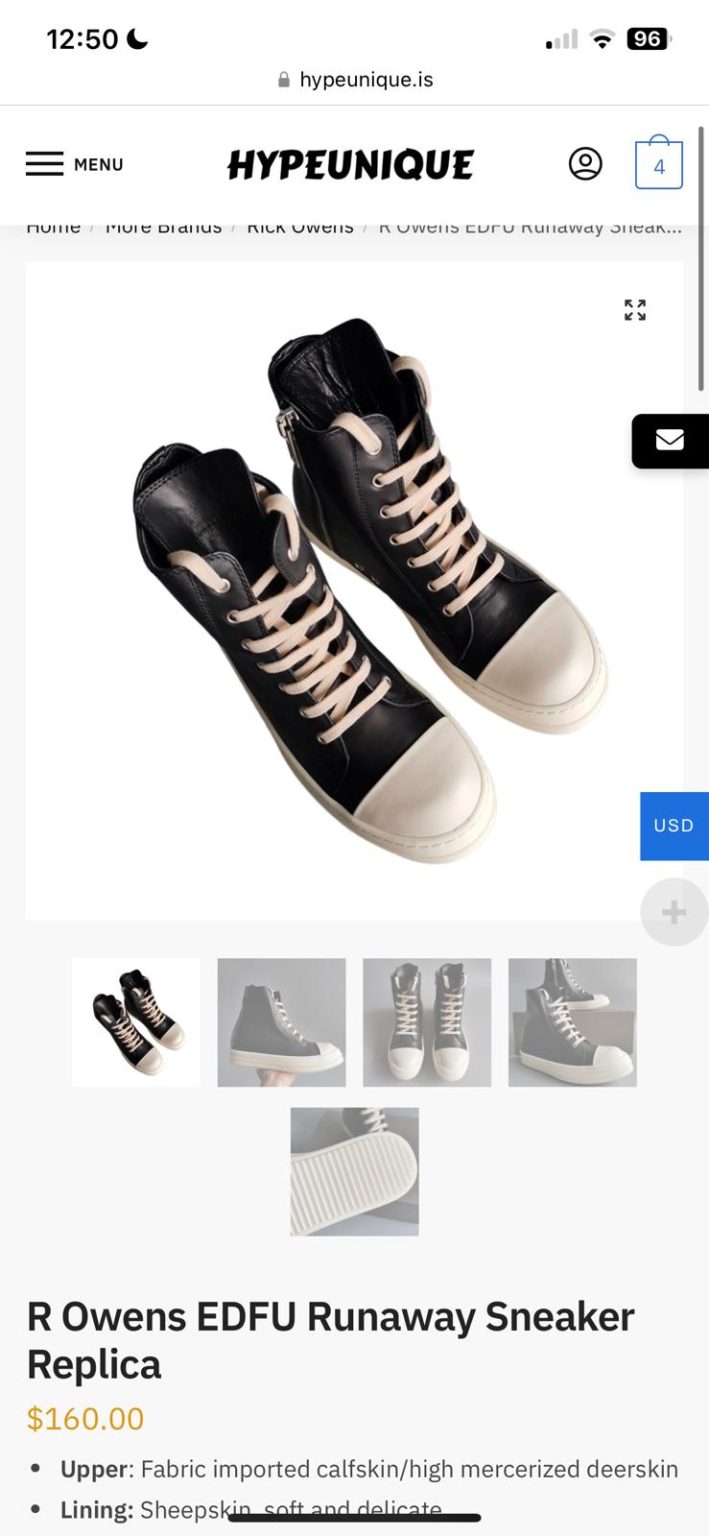Select first thumbnail of both sneakers
The image size is (709, 1536).
136,1022
